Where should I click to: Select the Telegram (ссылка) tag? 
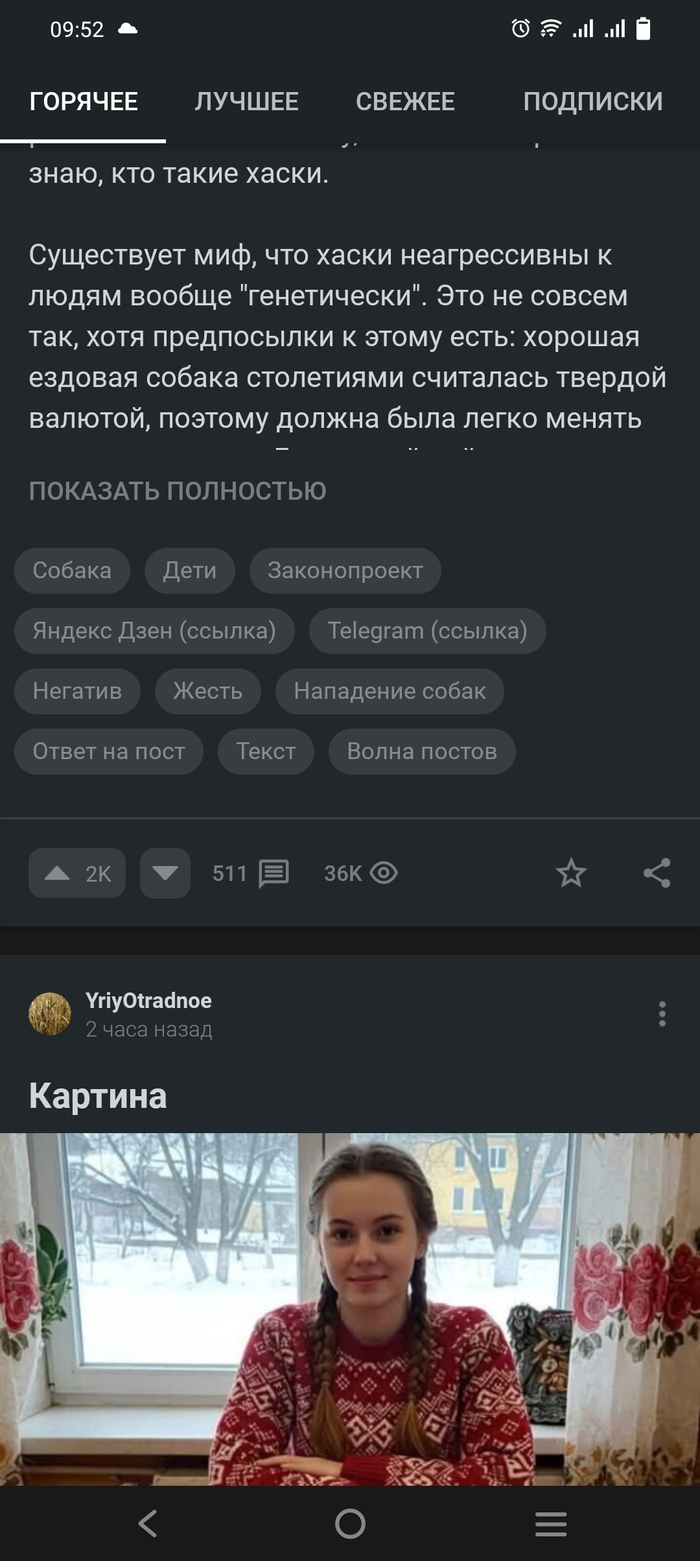[x=427, y=631]
